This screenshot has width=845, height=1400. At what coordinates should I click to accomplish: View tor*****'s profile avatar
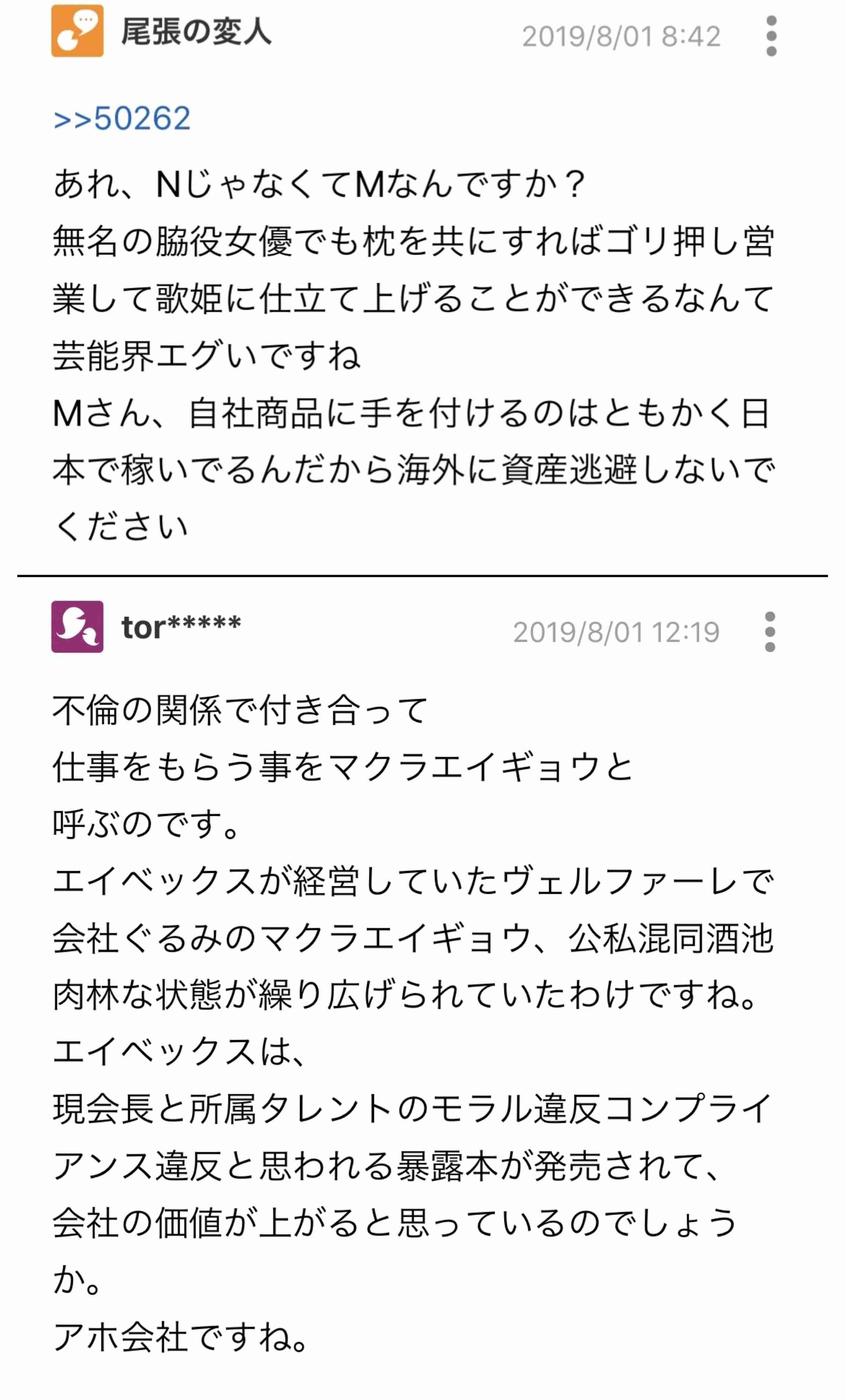click(x=77, y=626)
